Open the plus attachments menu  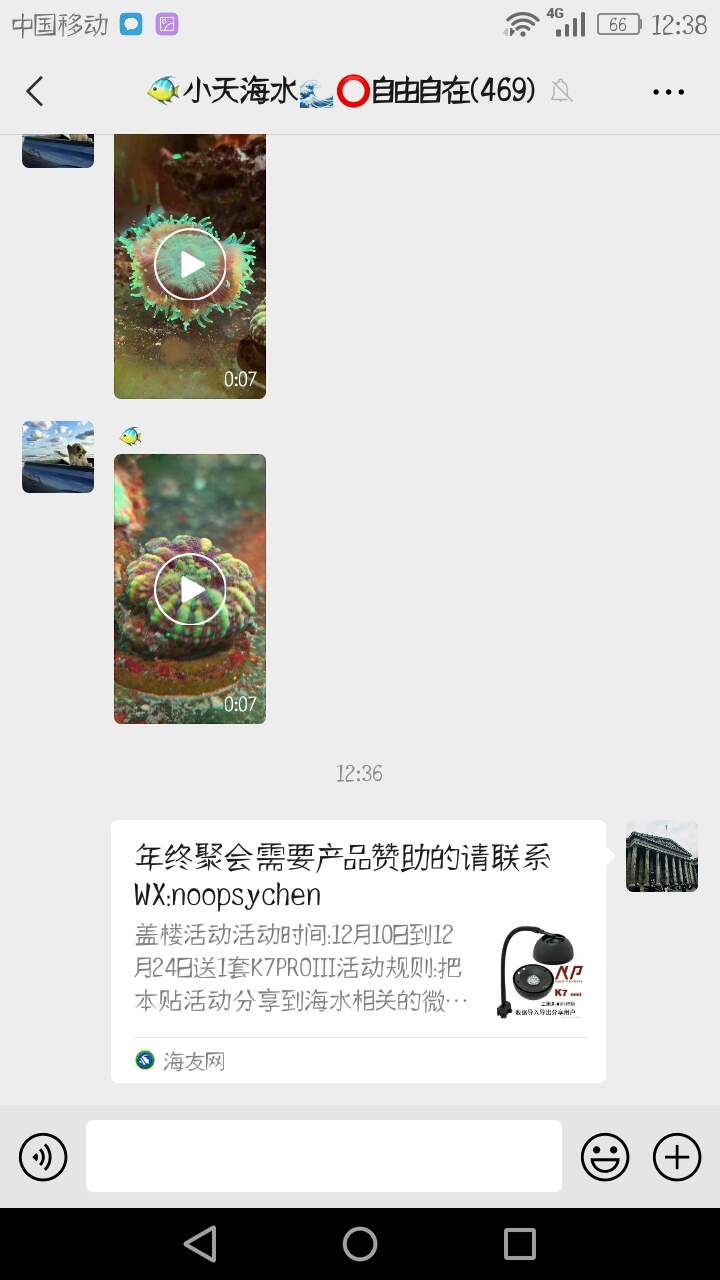click(677, 1158)
